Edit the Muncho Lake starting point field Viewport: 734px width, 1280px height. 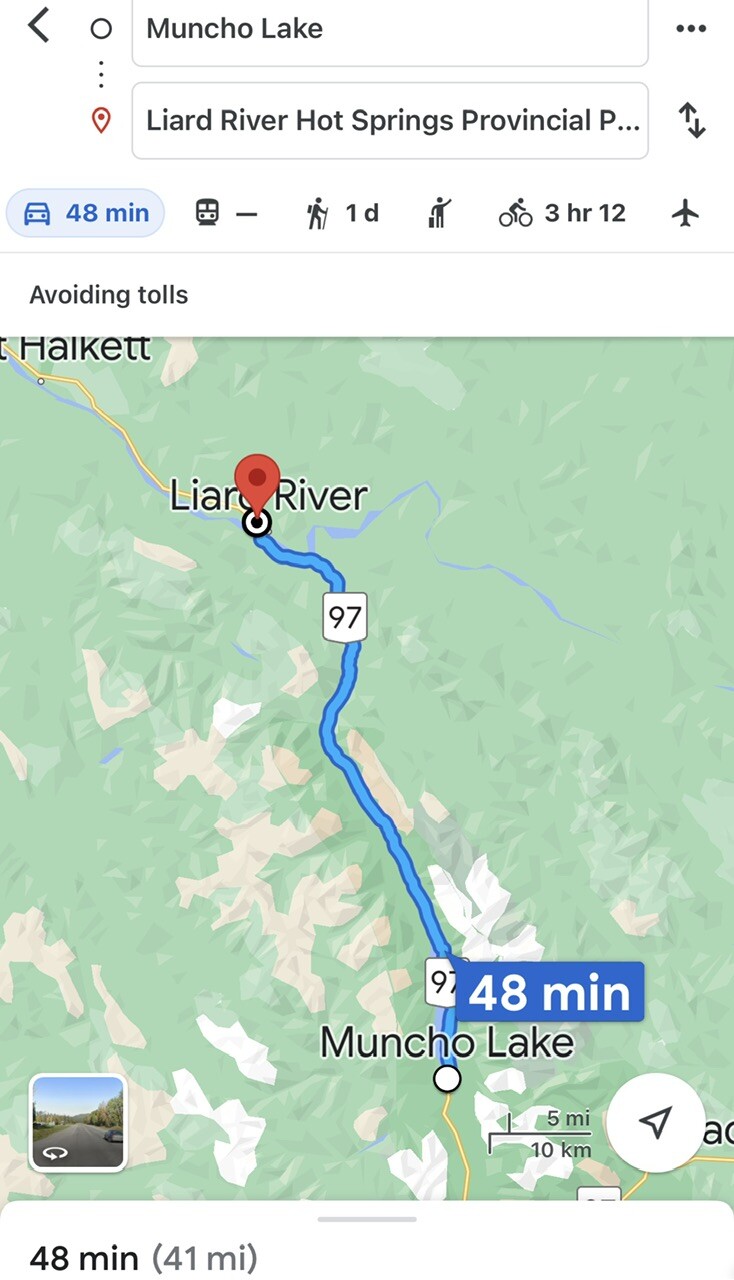(390, 29)
